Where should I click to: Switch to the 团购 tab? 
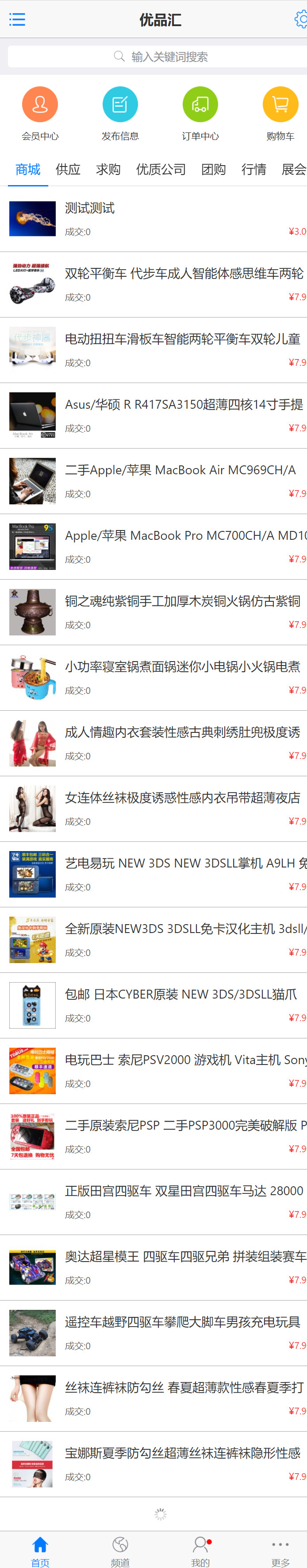[213, 169]
